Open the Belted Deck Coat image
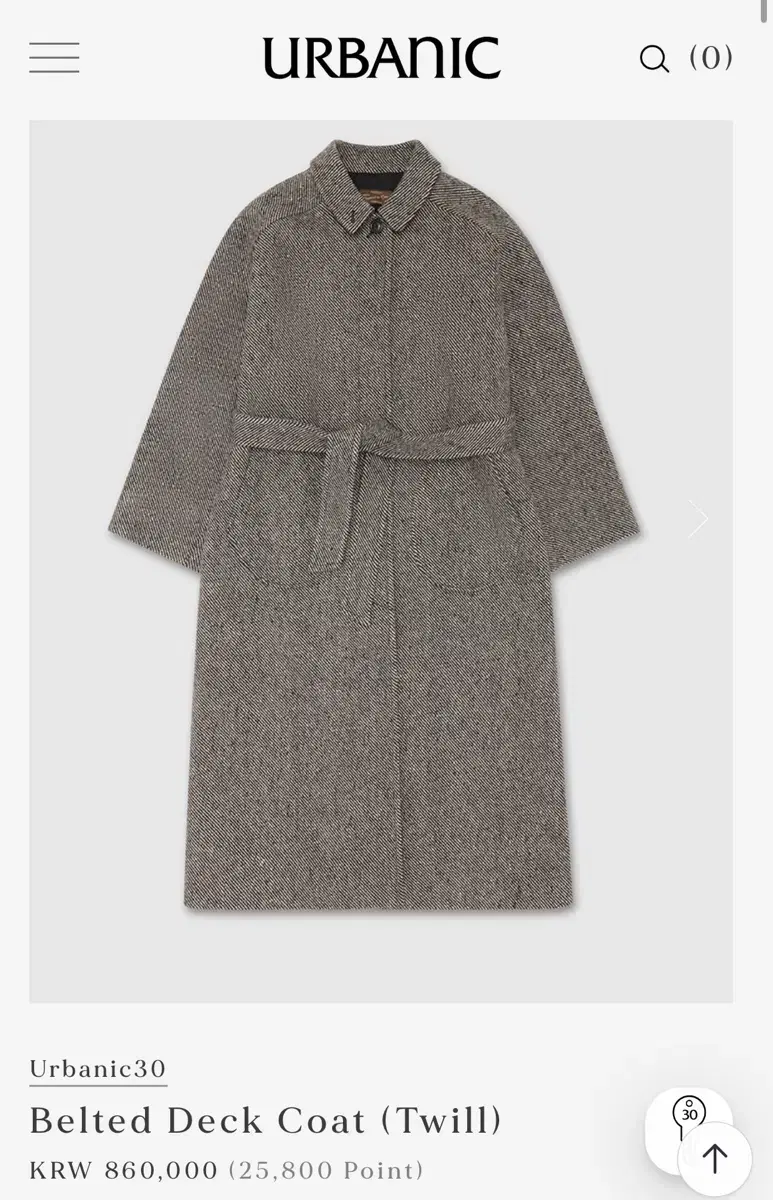This screenshot has width=773, height=1200. click(x=380, y=560)
